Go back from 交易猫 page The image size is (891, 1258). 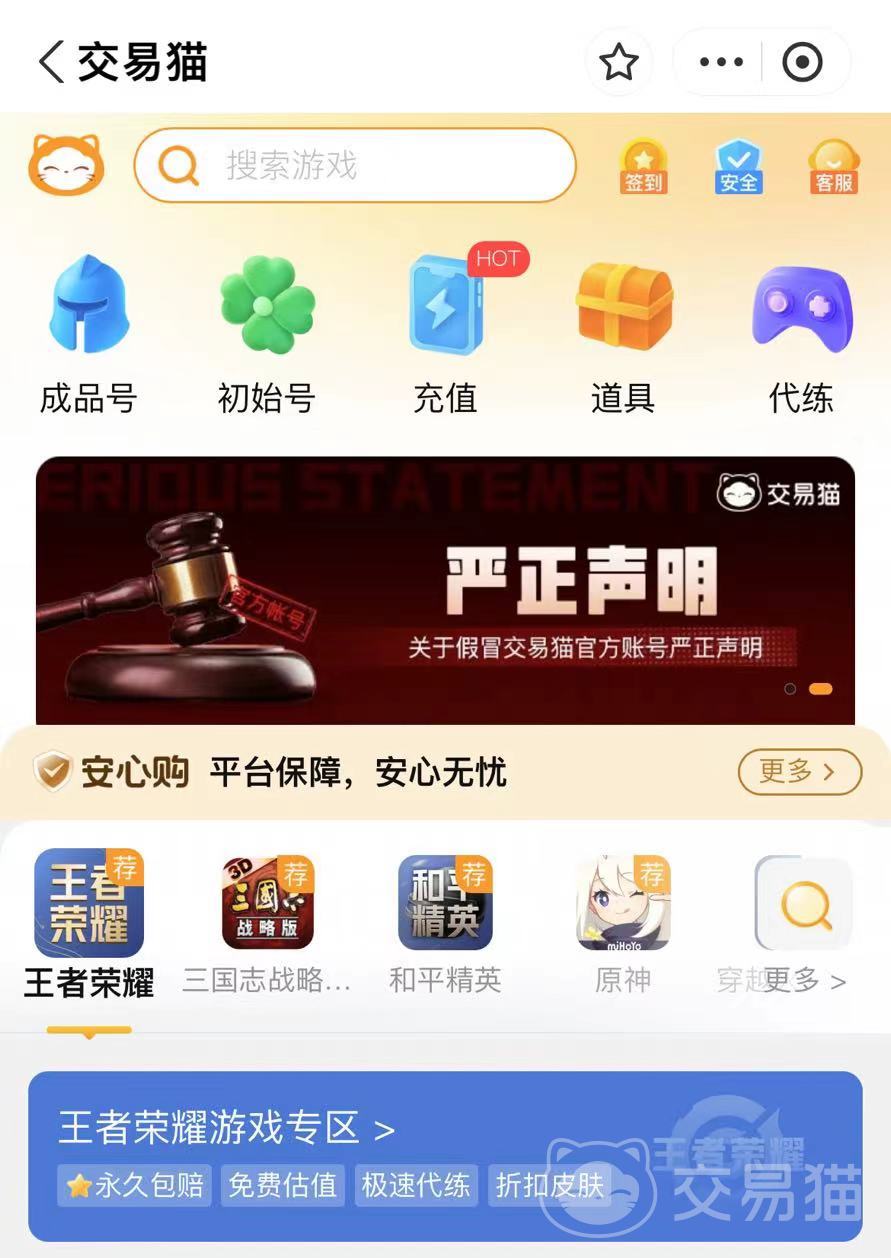[x=52, y=62]
